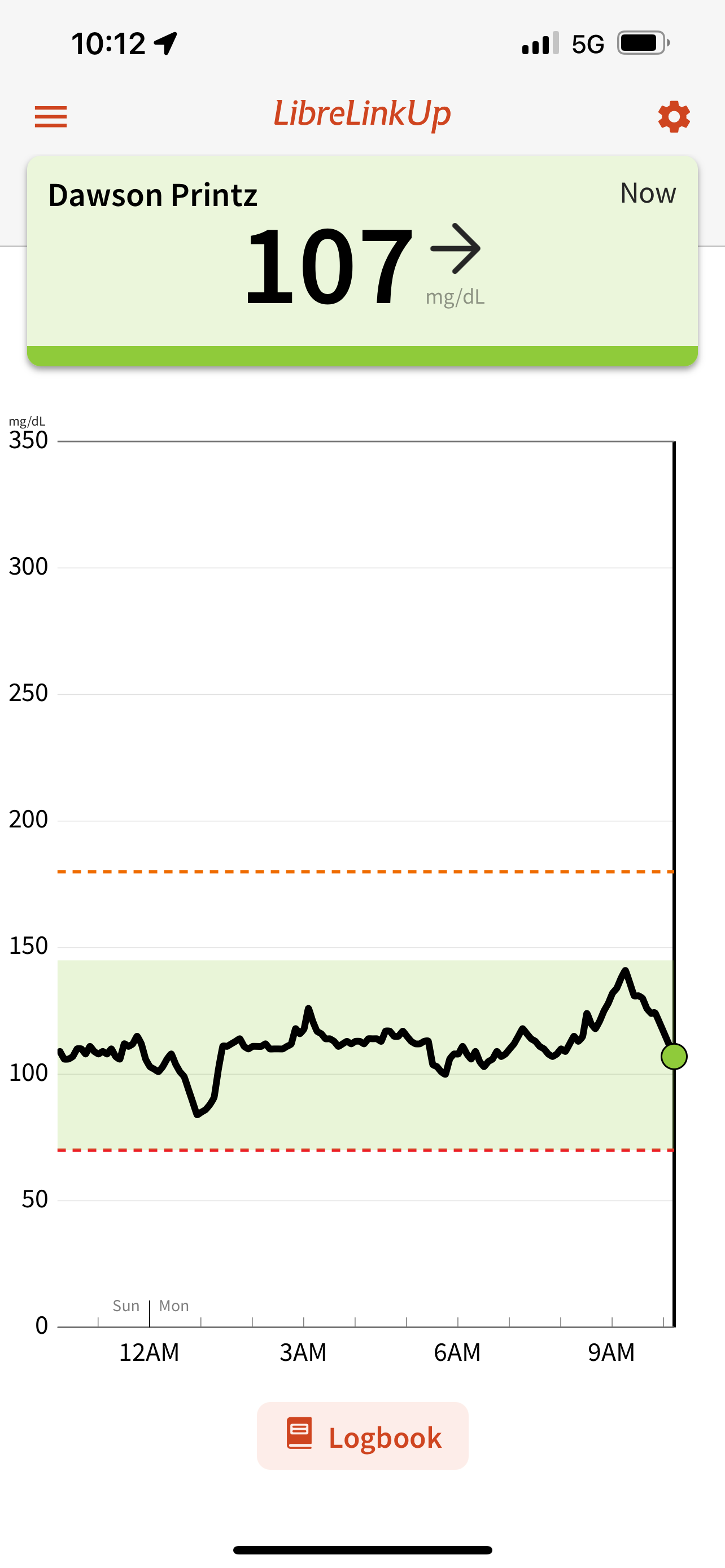The height and width of the screenshot is (1568, 725).
Task: Open the Logbook
Action: pos(363,1436)
